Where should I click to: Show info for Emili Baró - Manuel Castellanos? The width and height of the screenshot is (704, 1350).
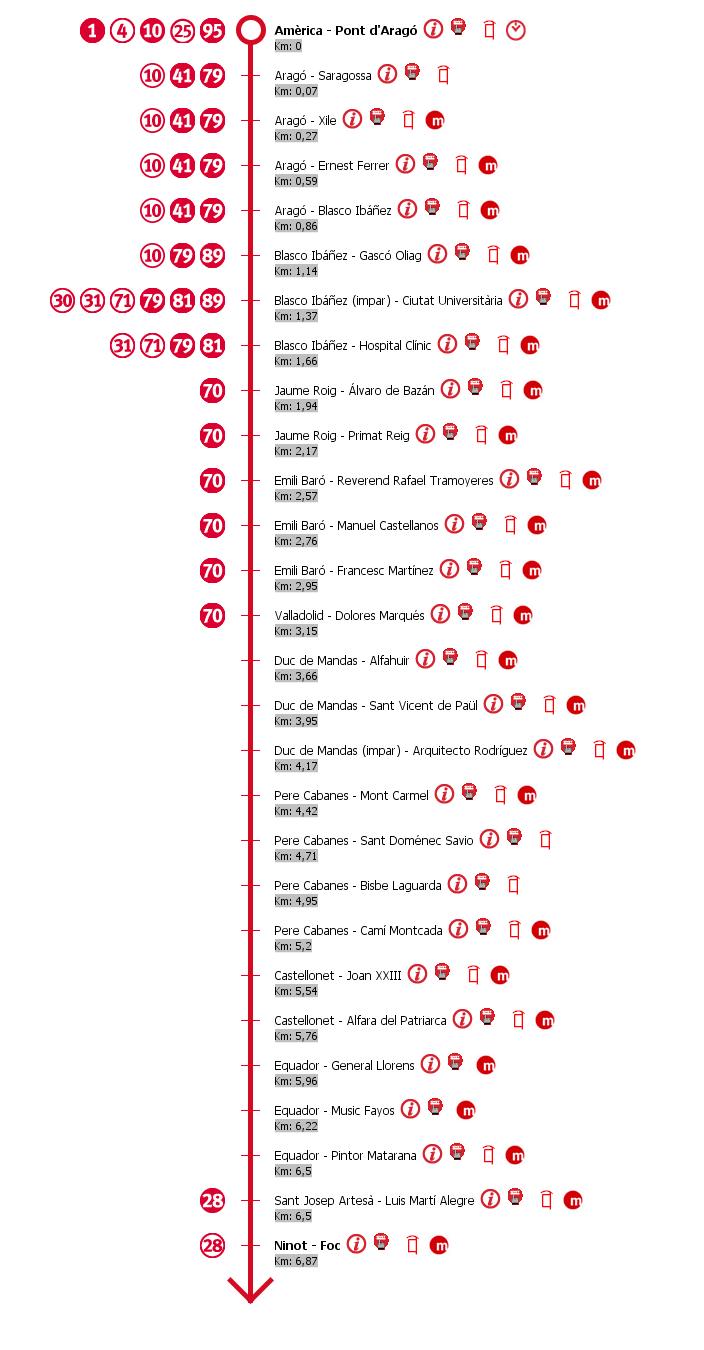454,524
